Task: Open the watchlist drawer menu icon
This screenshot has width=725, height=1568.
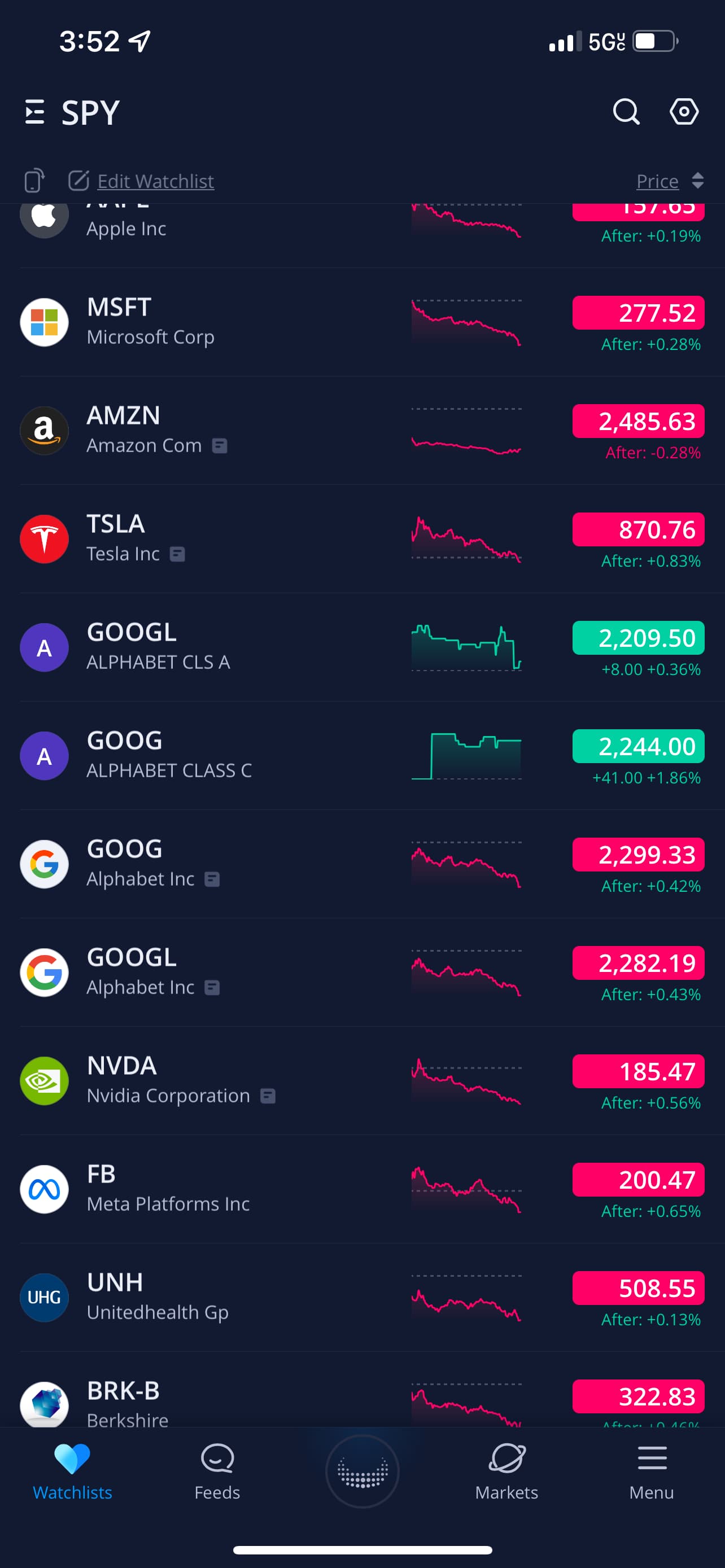Action: [x=34, y=112]
